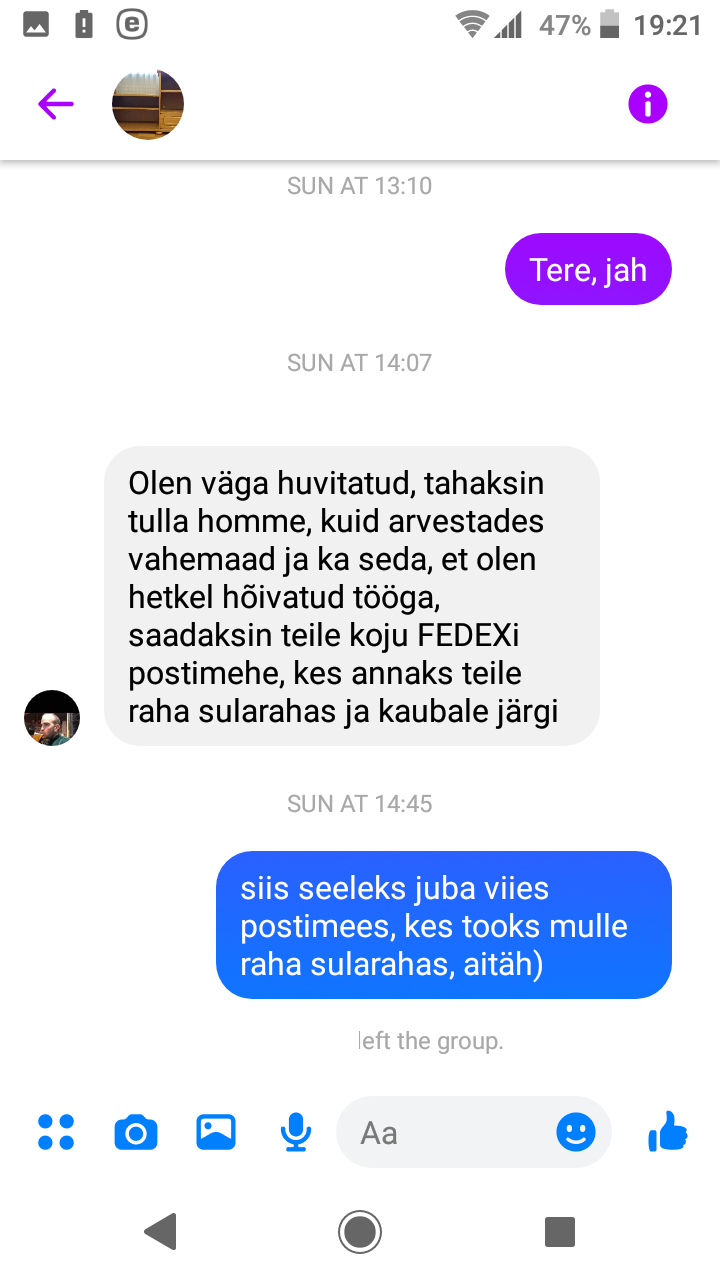Open the sender's avatar beside FEDEXi message
The image size is (720, 1280).
click(x=52, y=718)
